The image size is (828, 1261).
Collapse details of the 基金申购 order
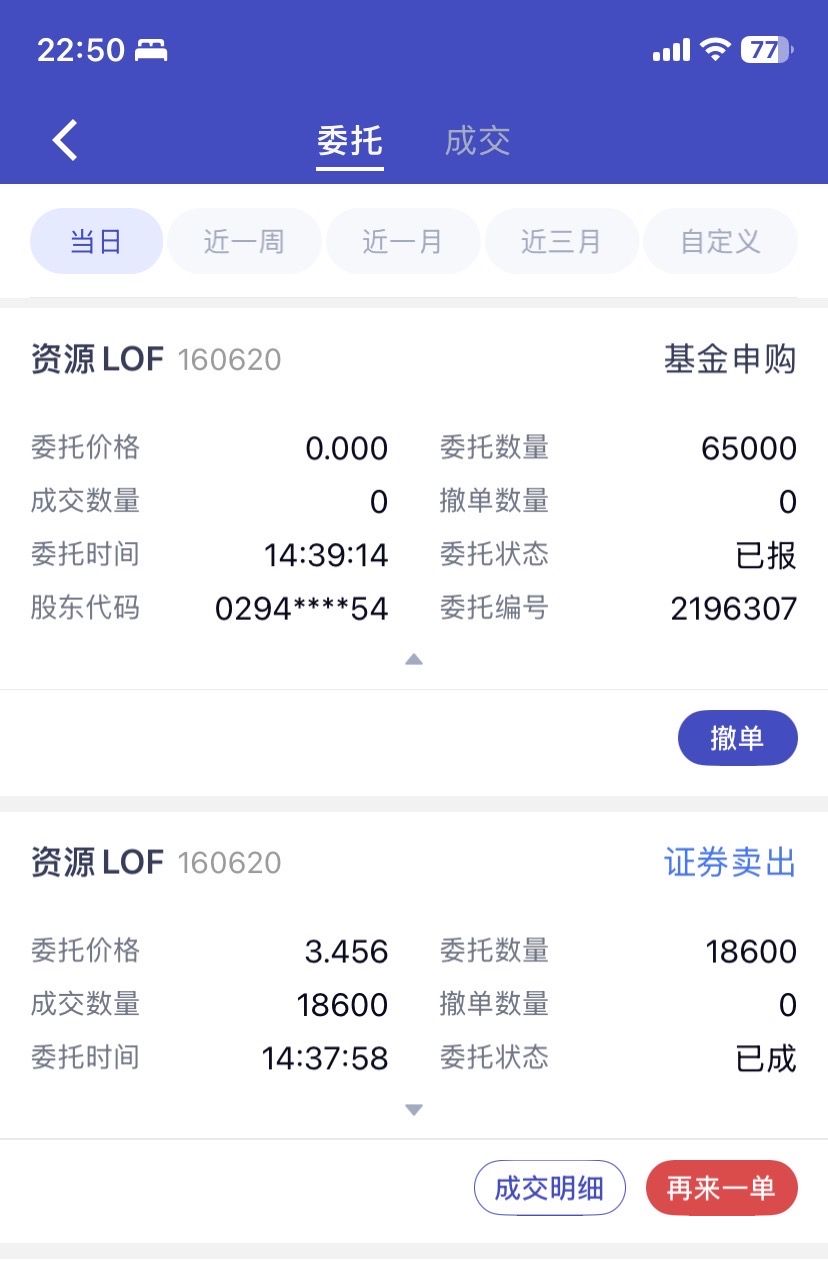pos(414,659)
